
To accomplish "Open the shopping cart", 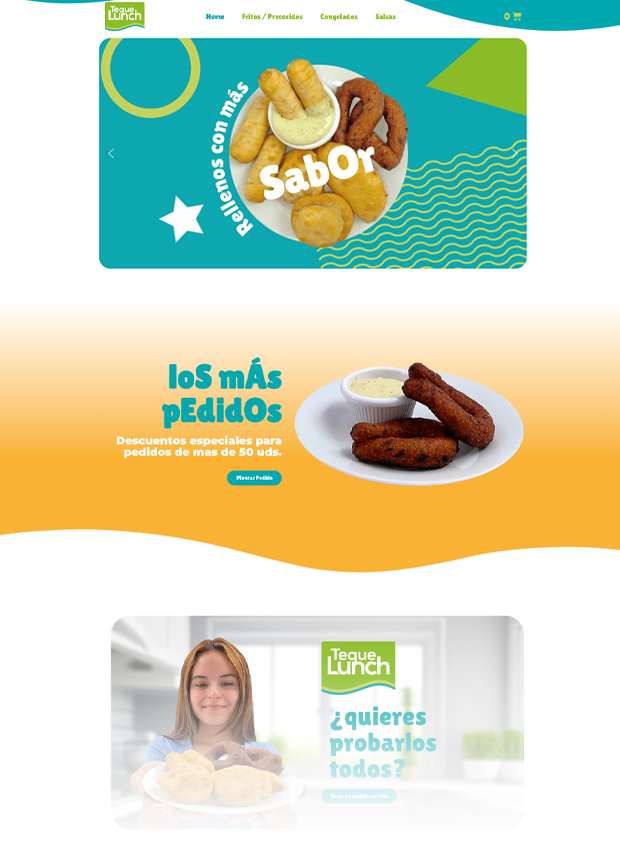I will pos(513,16).
